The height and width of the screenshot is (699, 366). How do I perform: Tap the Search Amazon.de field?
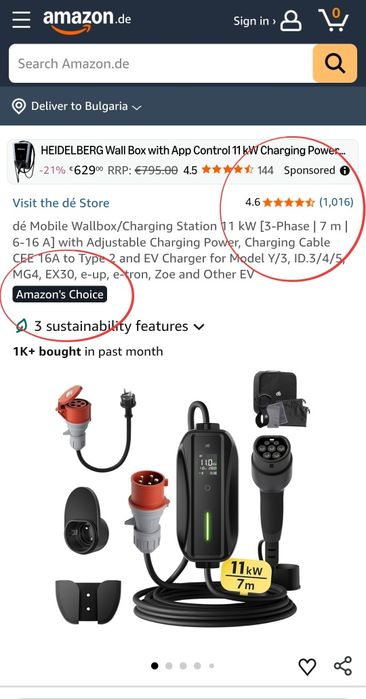point(160,63)
